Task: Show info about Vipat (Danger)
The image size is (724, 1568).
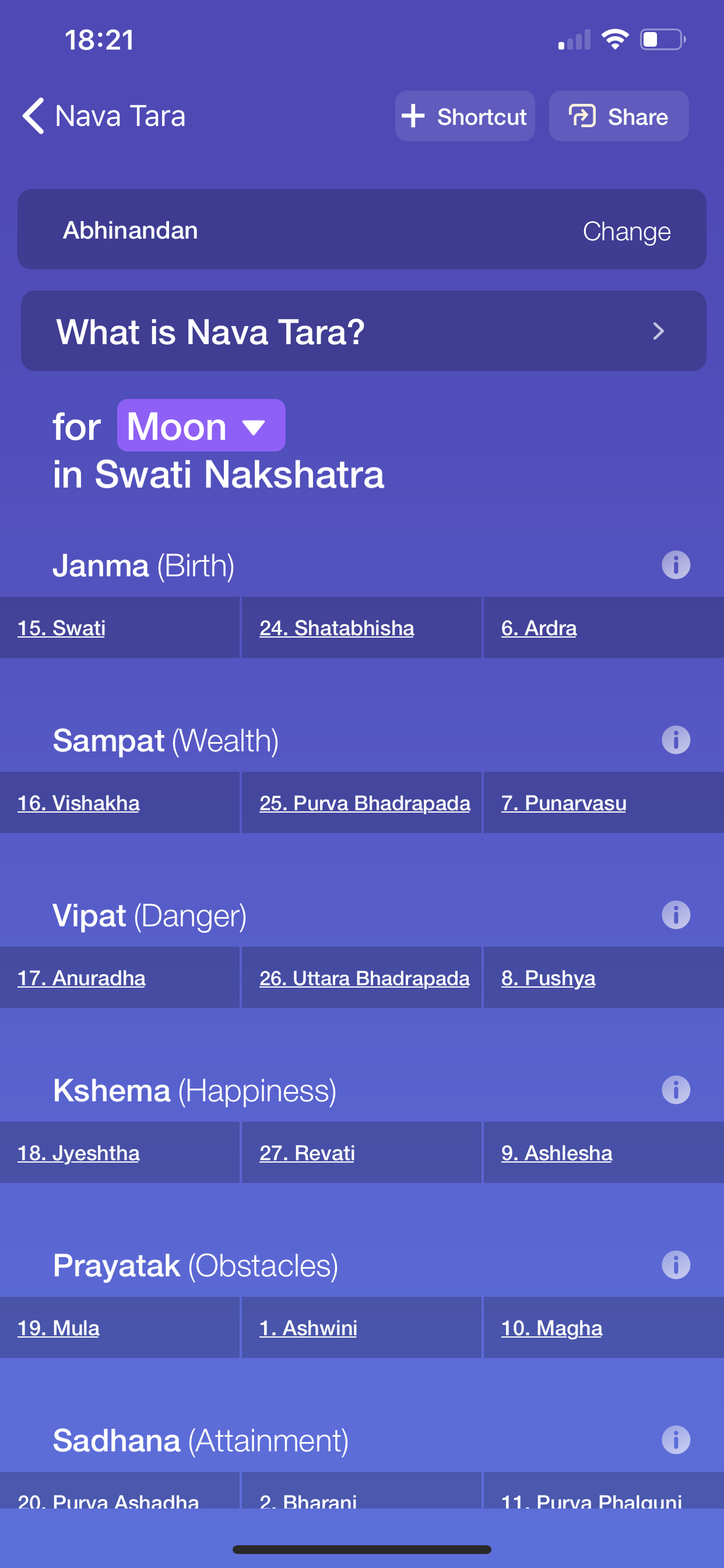Action: point(676,915)
